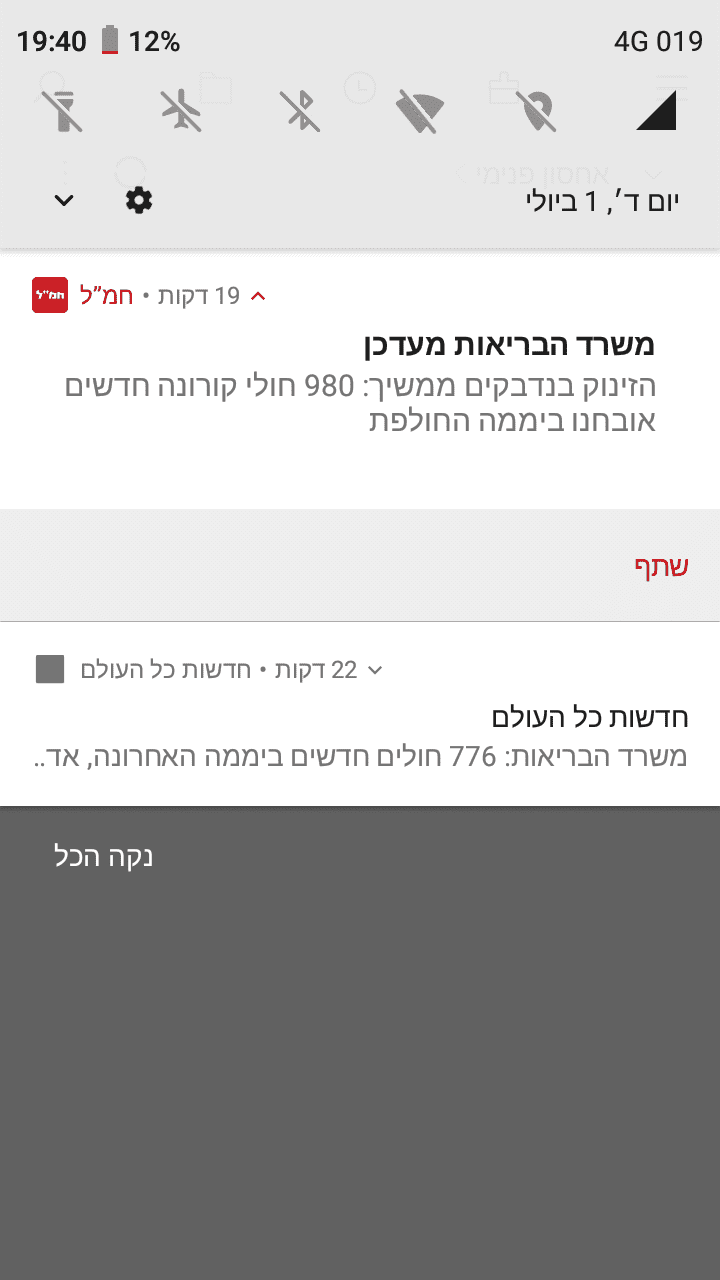The width and height of the screenshot is (720, 1280).
Task: Open settings via the gear icon
Action: [138, 200]
